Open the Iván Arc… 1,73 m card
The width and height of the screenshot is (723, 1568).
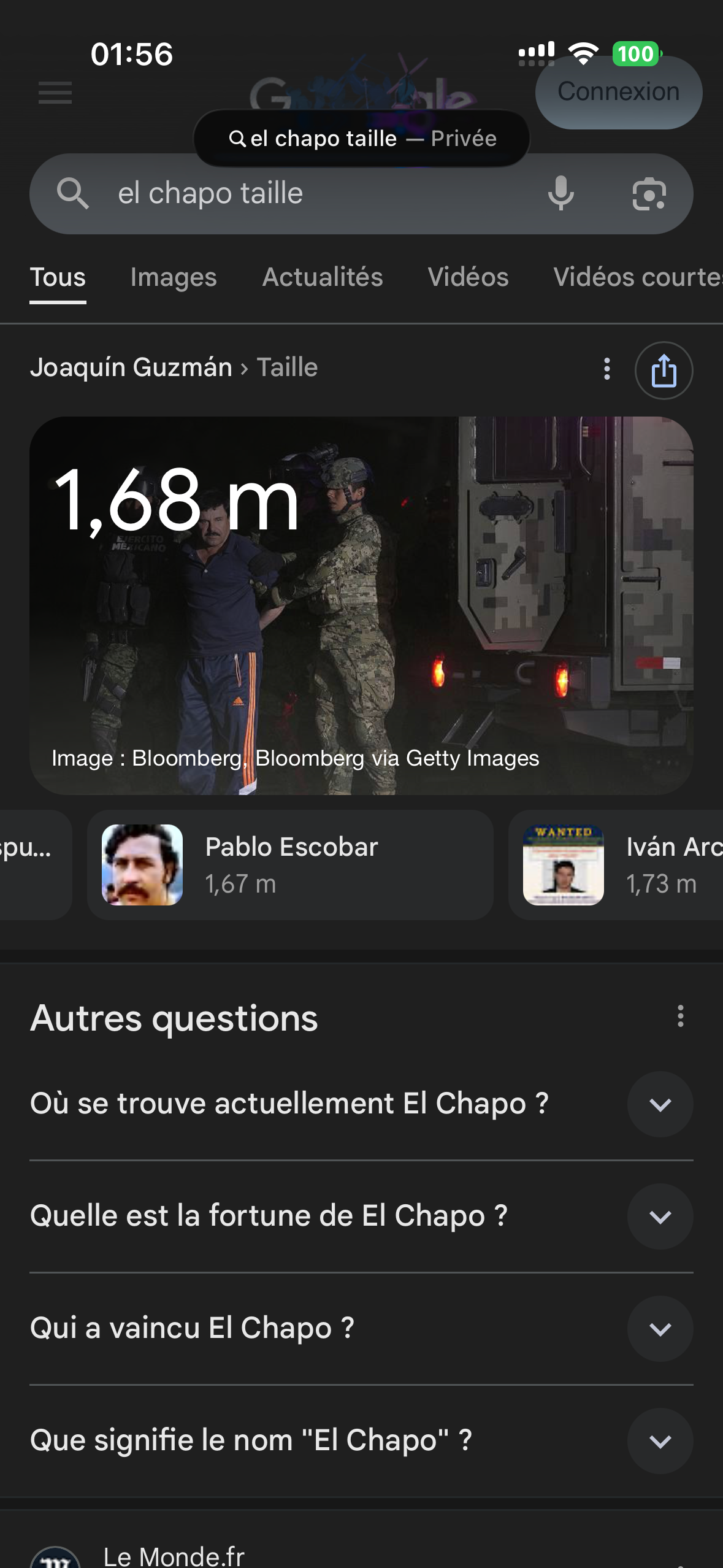(x=616, y=865)
